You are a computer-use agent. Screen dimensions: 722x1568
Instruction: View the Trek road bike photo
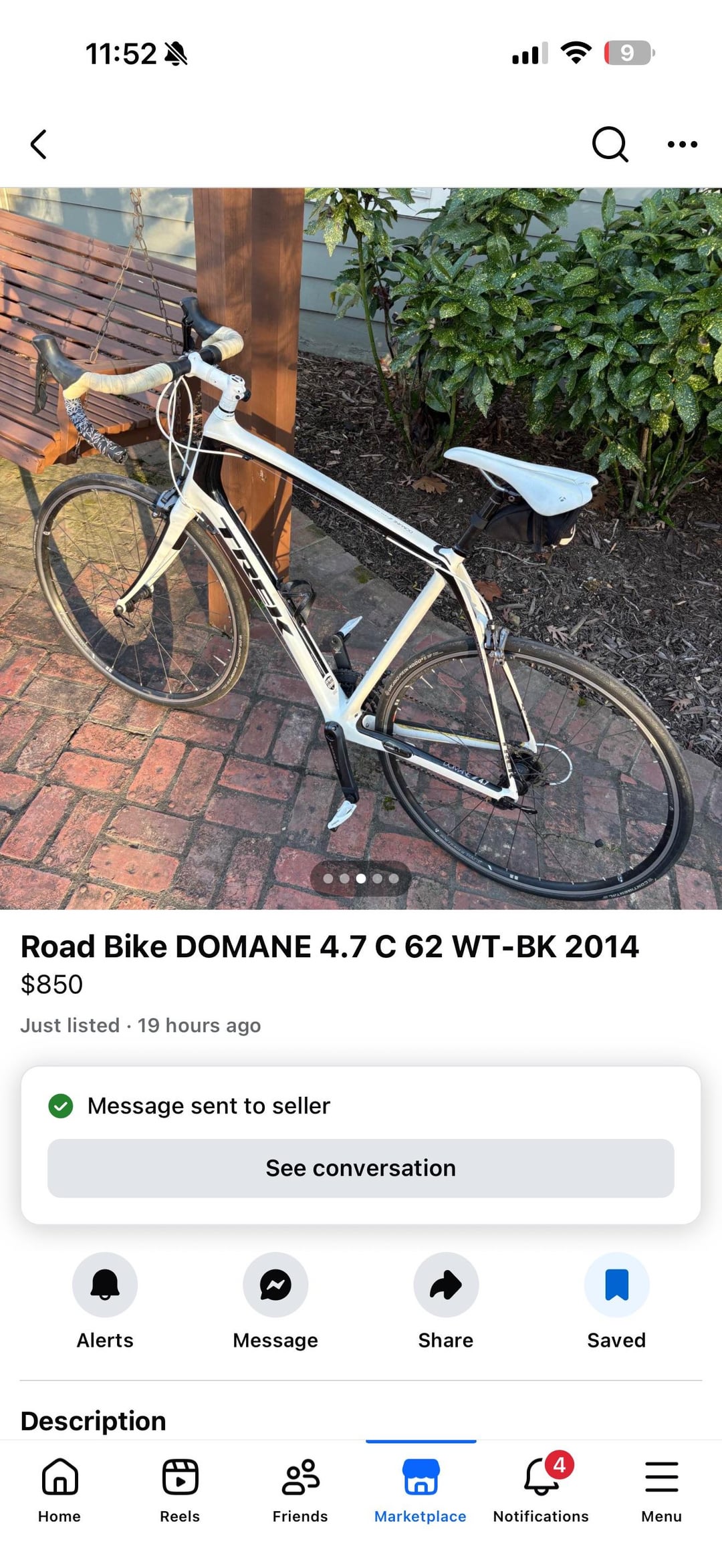(x=361, y=548)
